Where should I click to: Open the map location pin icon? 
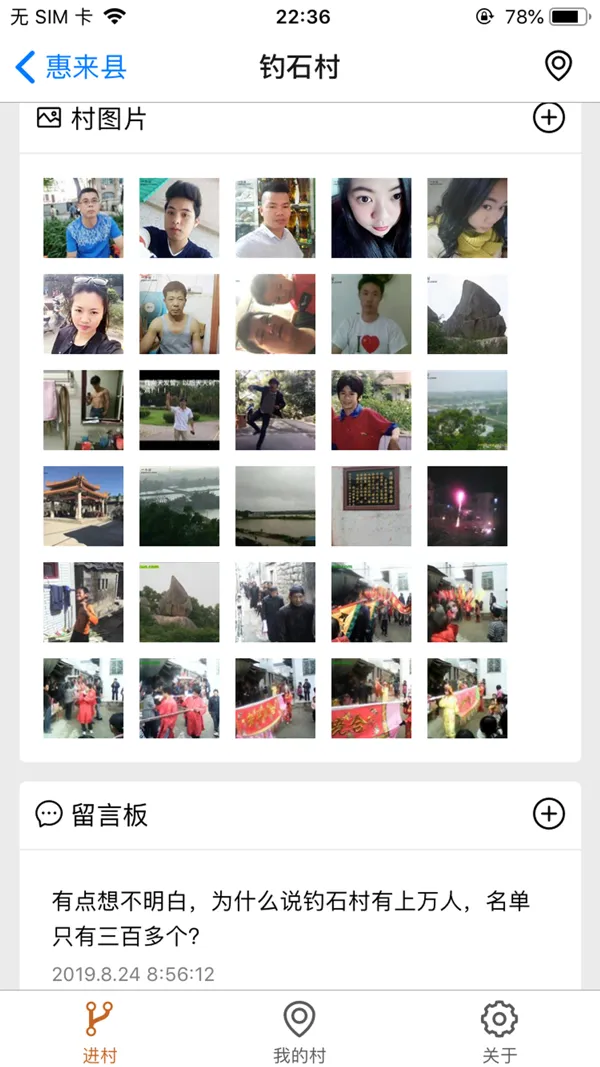pos(558,67)
